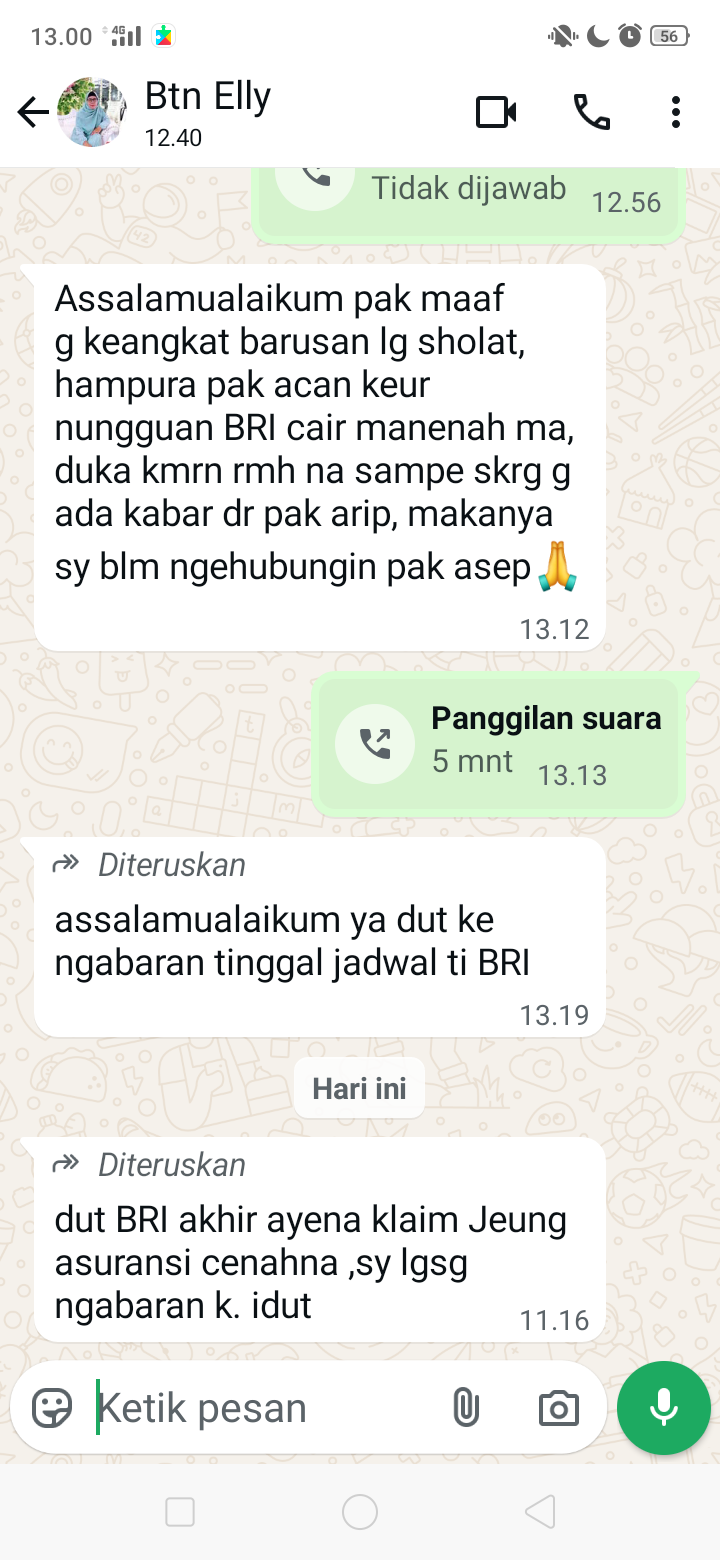This screenshot has width=720, height=1560.
Task: Start a video call with Btn Elly
Action: [496, 112]
